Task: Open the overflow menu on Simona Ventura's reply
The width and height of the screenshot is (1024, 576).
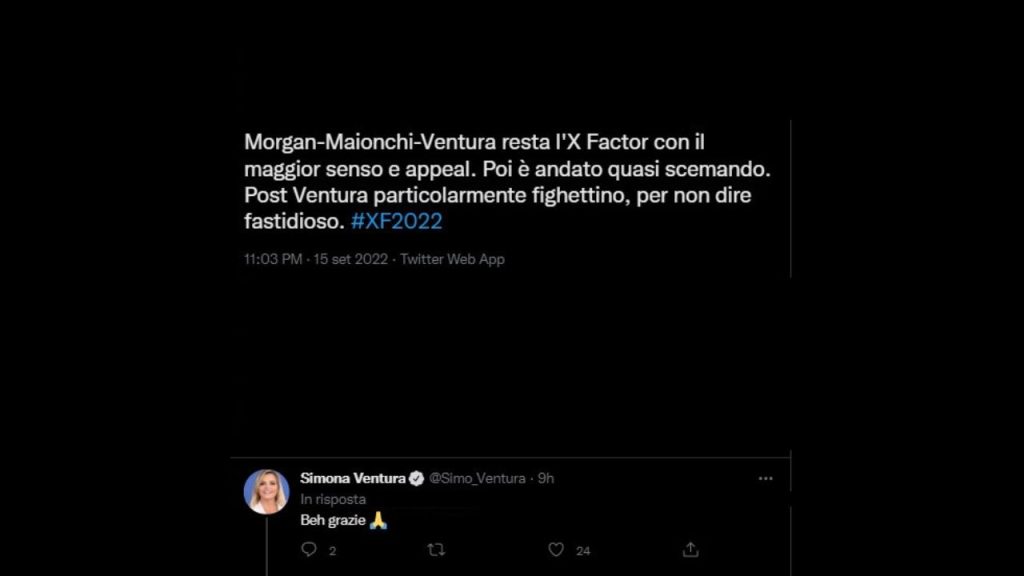Action: [766, 478]
